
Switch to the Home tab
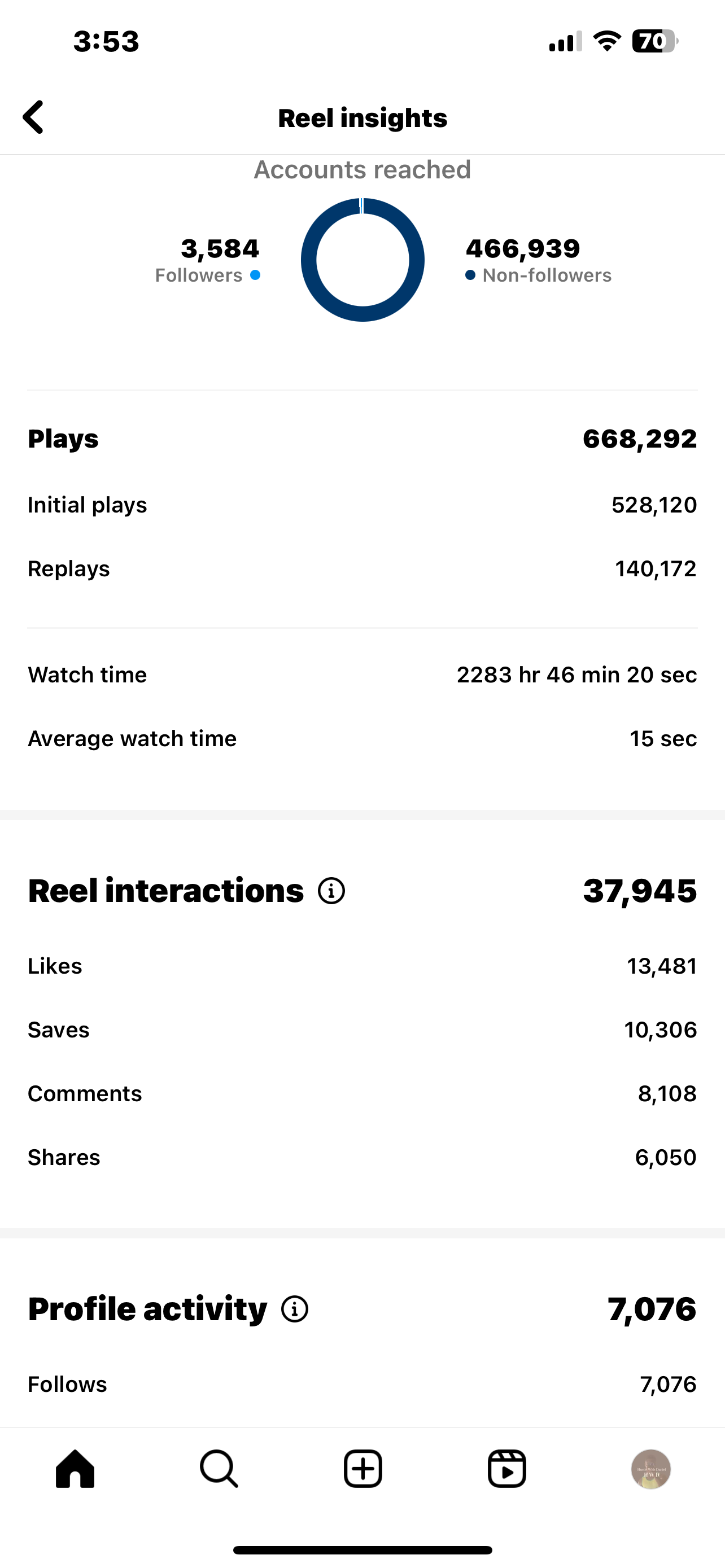pyautogui.click(x=75, y=1469)
